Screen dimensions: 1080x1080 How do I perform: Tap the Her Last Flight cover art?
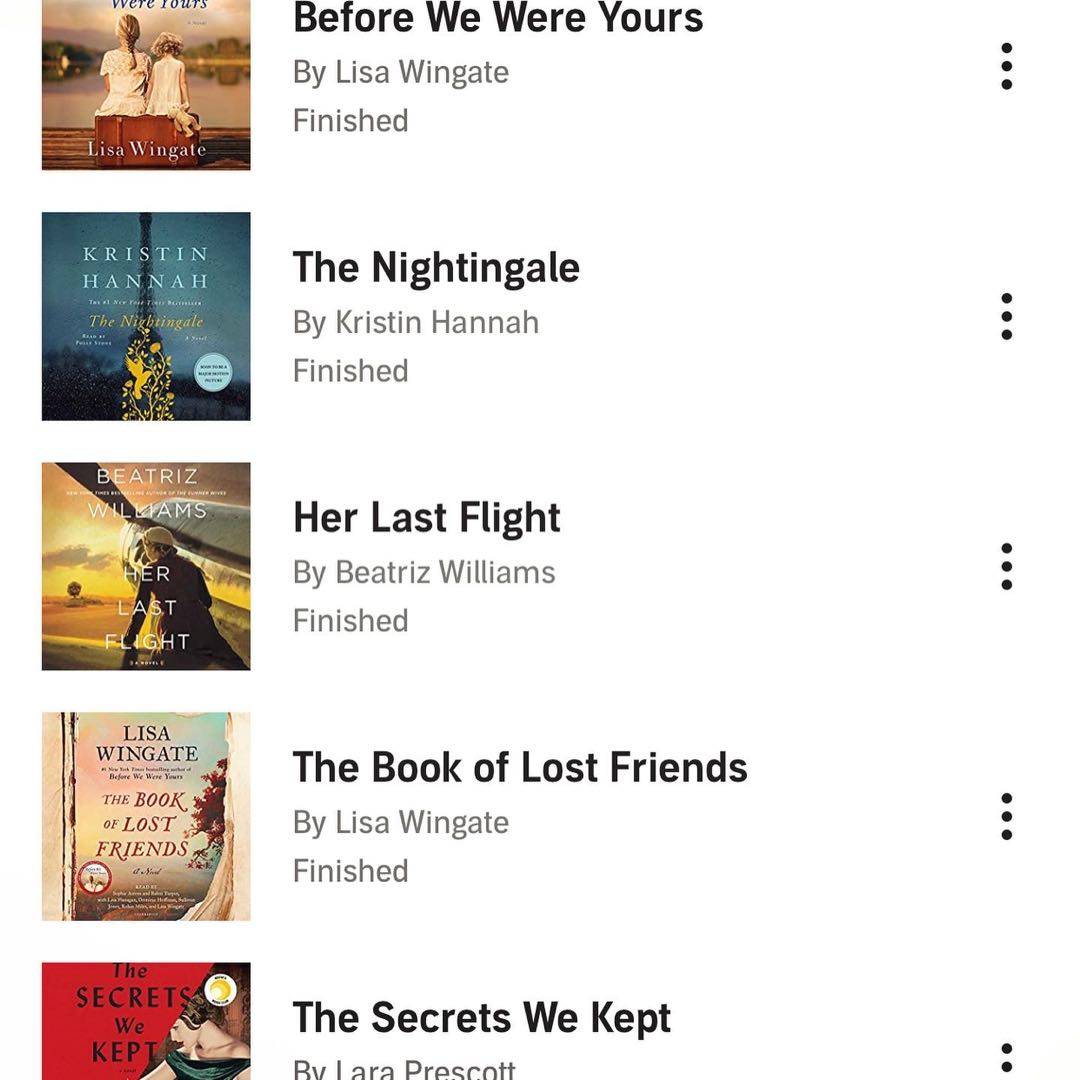146,566
